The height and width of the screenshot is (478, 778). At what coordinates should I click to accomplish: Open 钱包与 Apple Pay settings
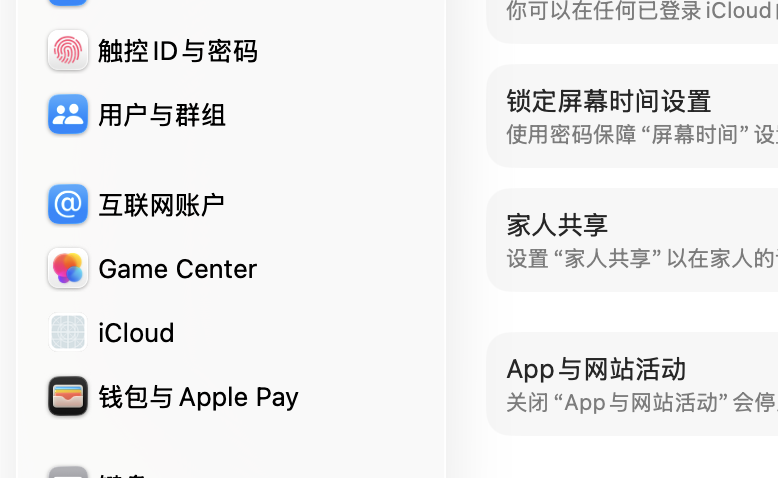[x=198, y=397]
